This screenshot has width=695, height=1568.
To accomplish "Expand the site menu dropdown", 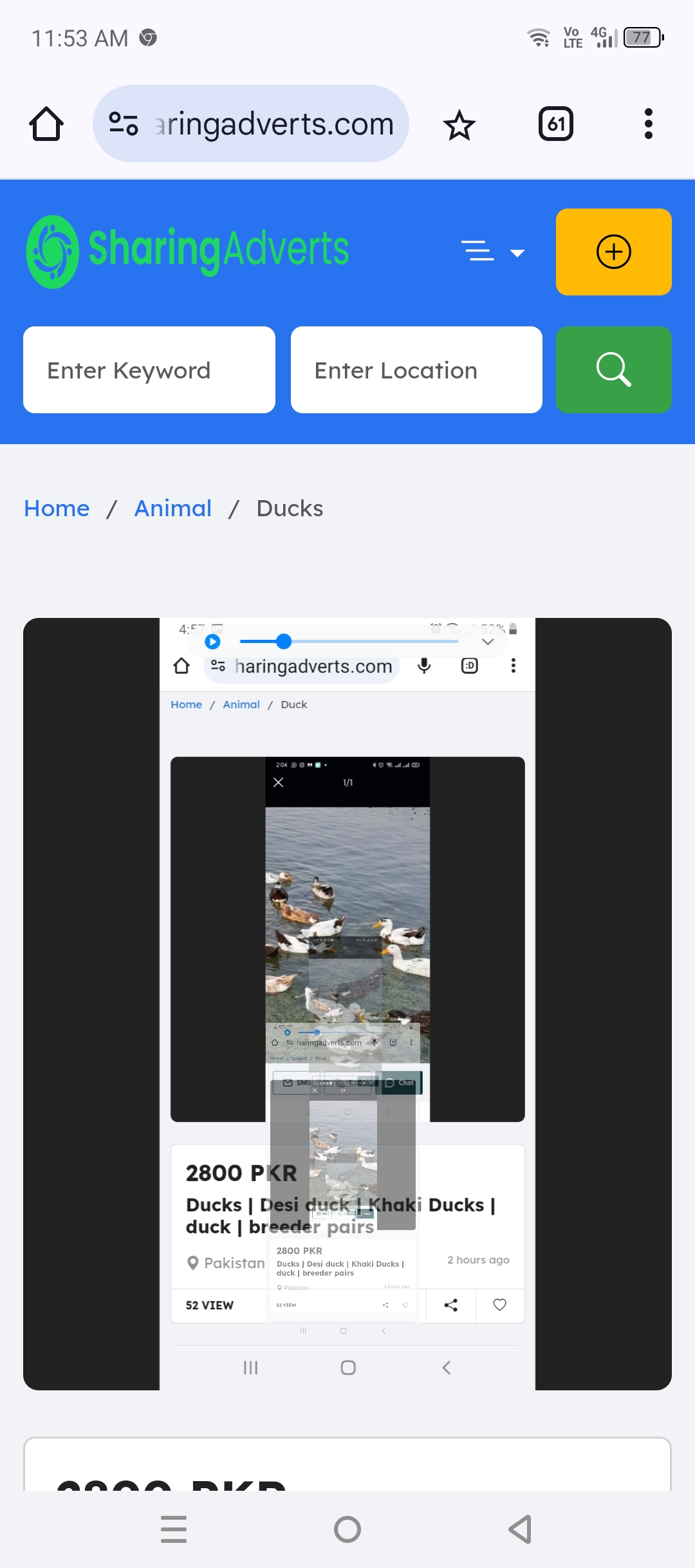I will click(x=493, y=252).
